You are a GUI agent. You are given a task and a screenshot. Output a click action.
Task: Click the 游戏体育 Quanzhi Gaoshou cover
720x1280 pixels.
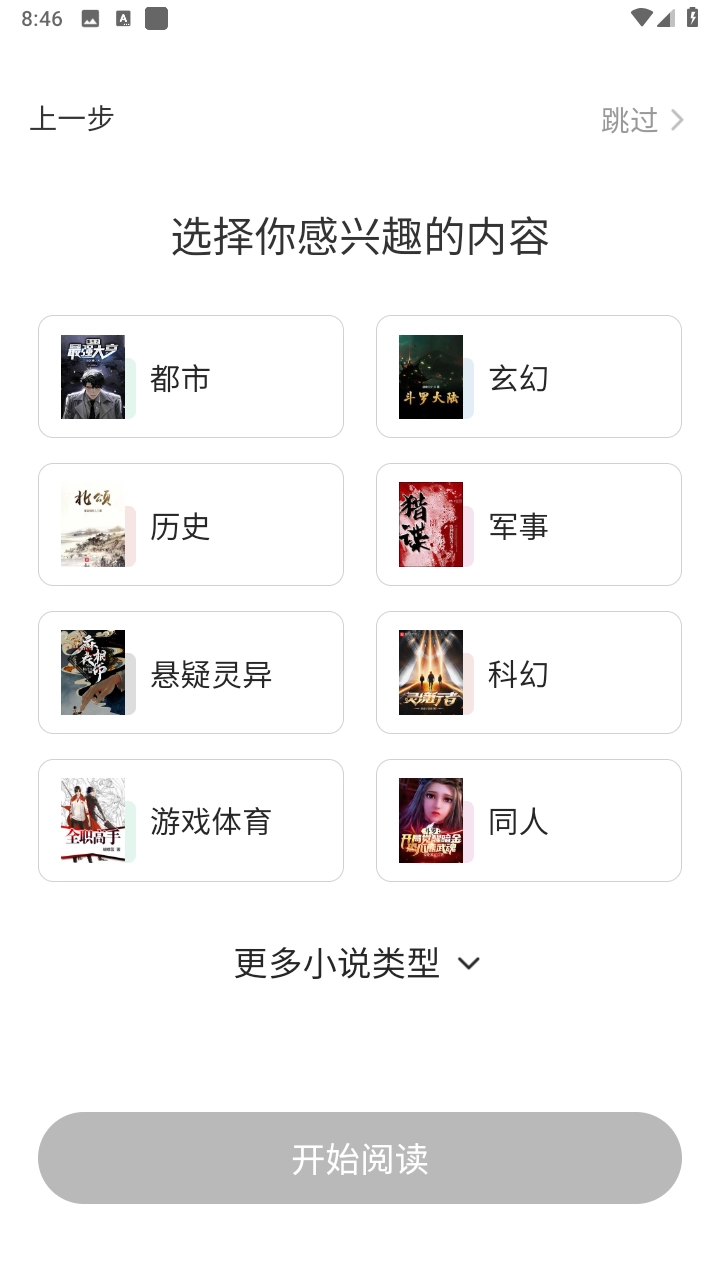pyautogui.click(x=93, y=820)
